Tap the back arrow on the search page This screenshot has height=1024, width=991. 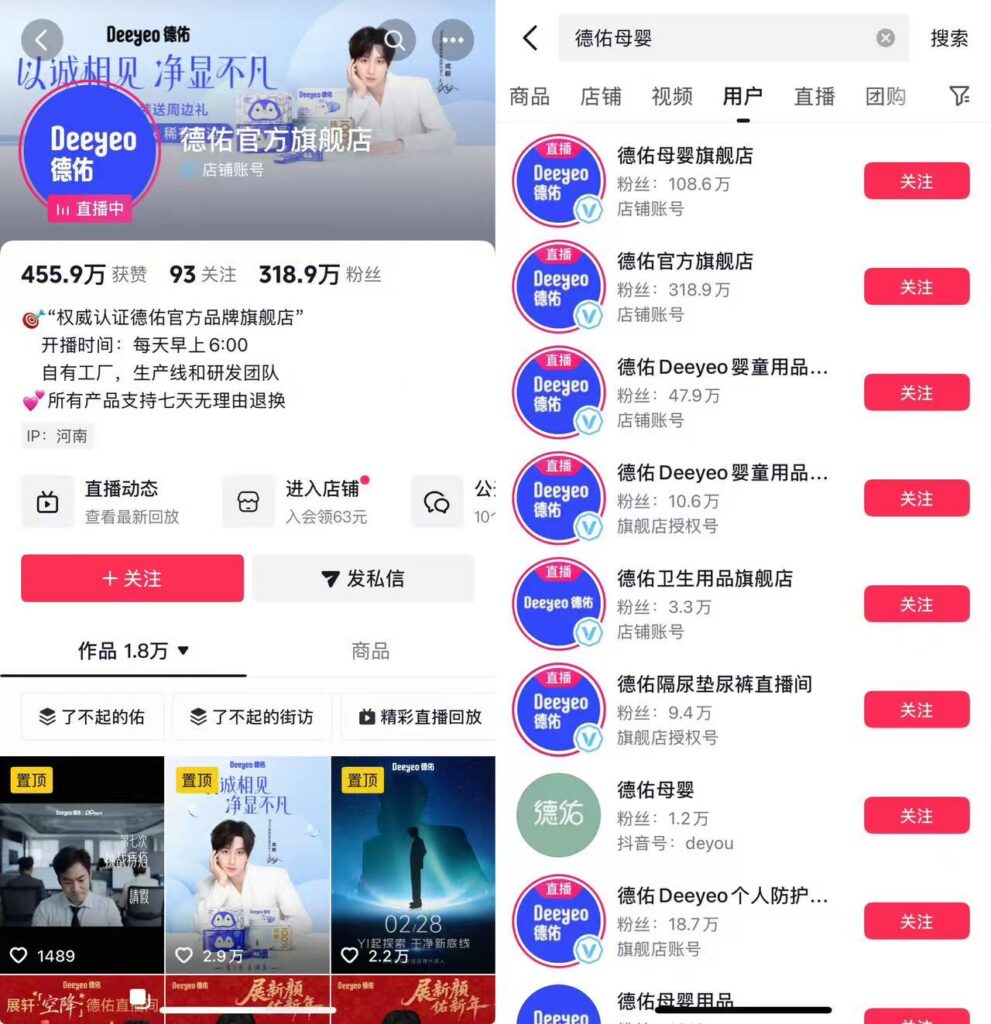click(x=527, y=37)
